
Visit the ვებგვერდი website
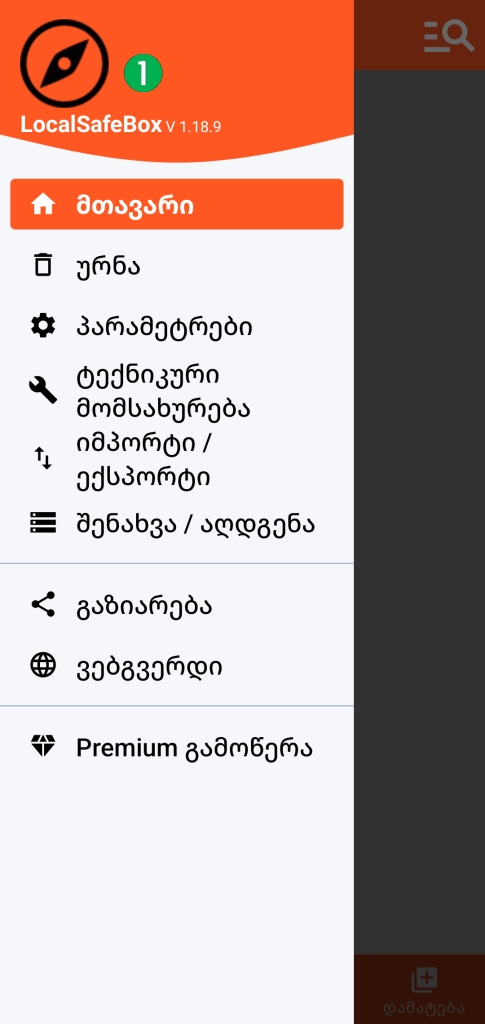point(176,666)
